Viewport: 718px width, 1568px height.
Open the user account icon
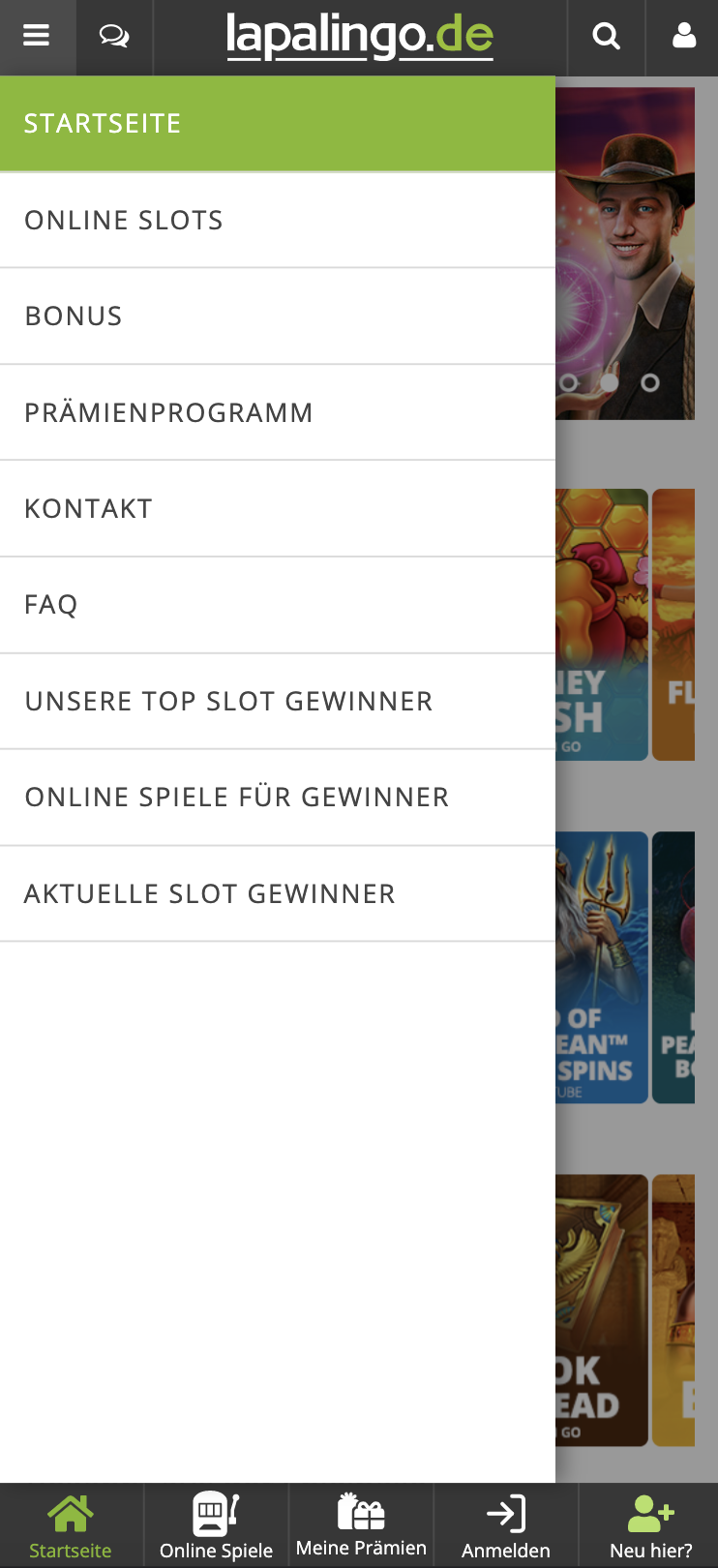pyautogui.click(x=684, y=37)
